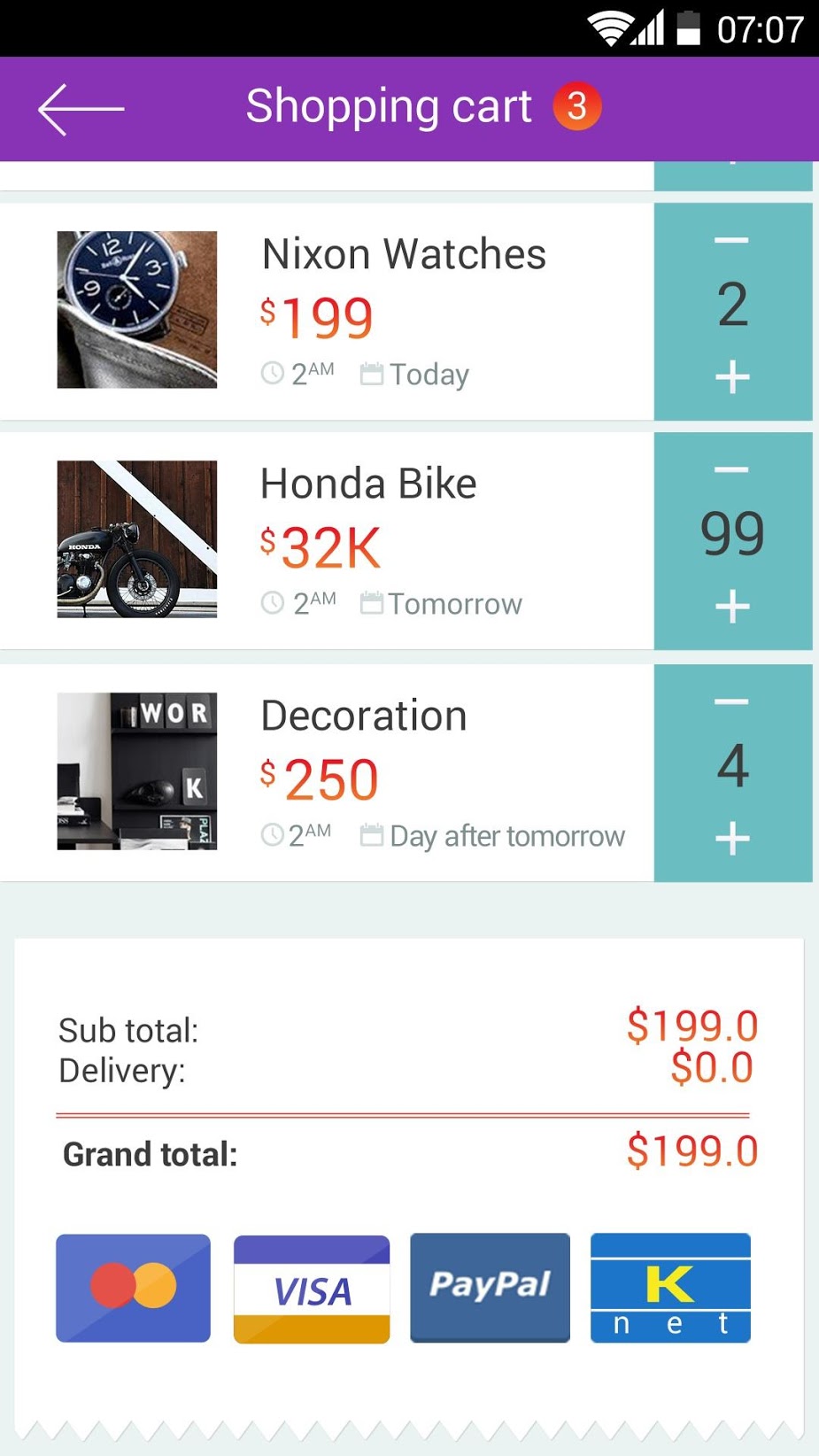This screenshot has height=1456, width=819.
Task: Decrease Nixon Watches quantity
Action: [732, 240]
